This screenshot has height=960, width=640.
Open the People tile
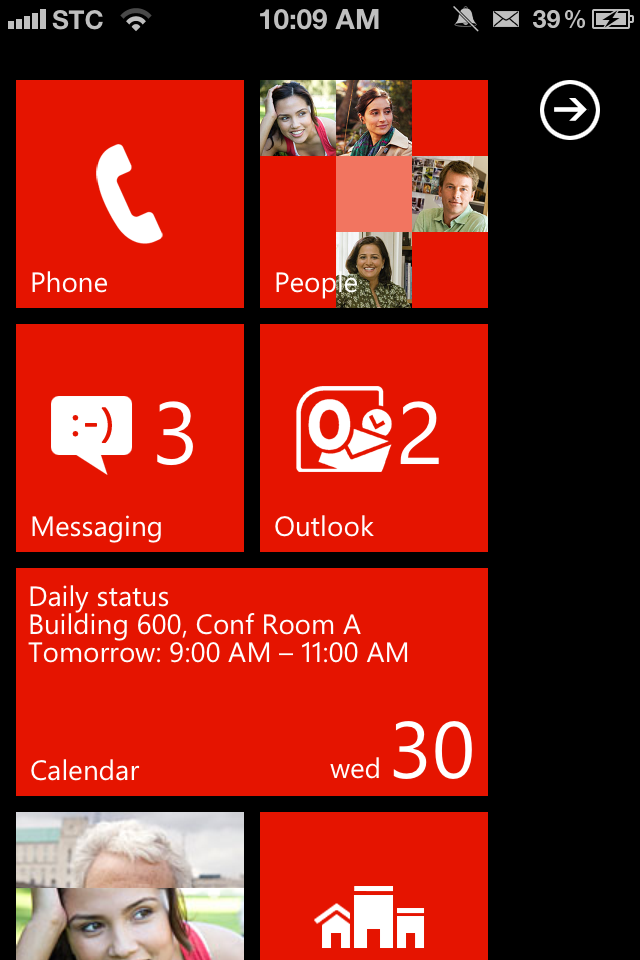pos(374,194)
